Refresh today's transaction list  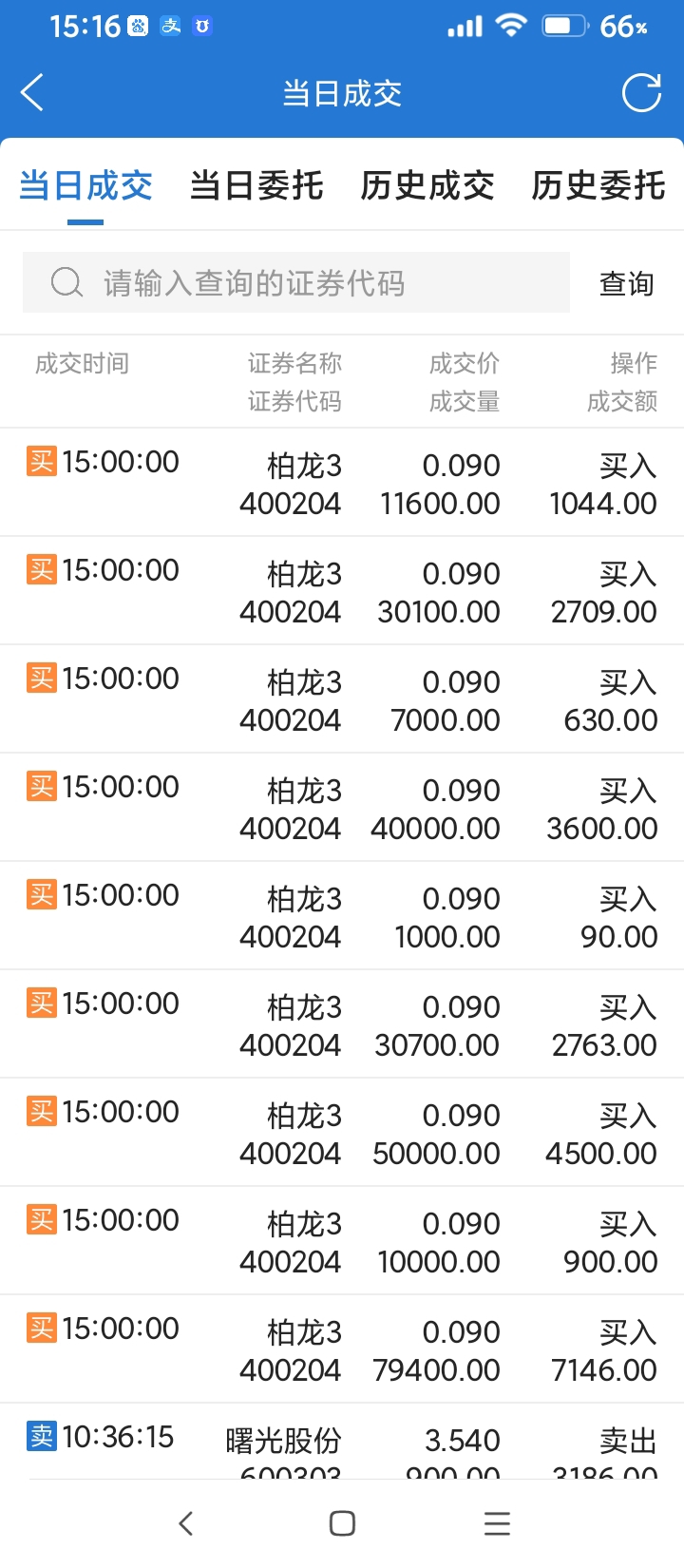tap(641, 93)
